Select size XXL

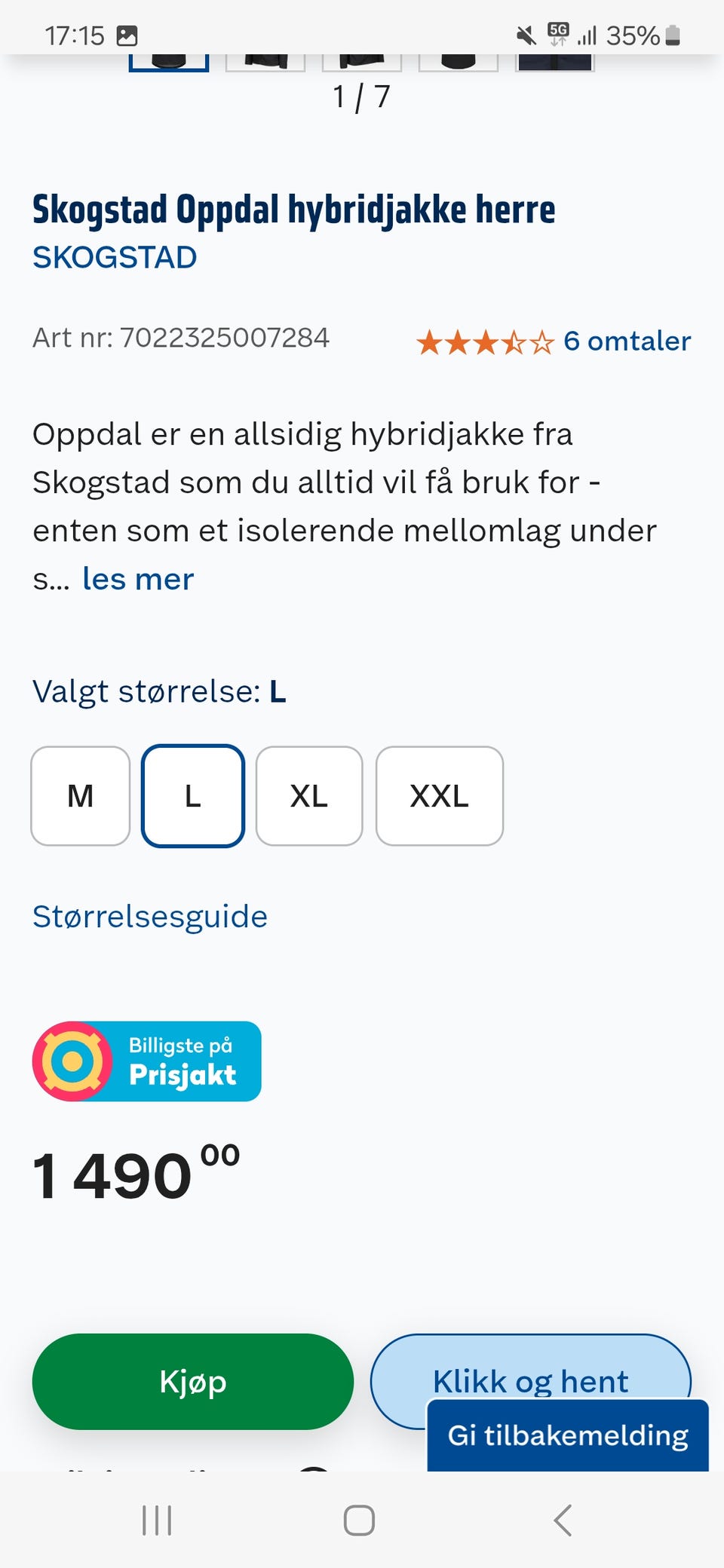(440, 795)
